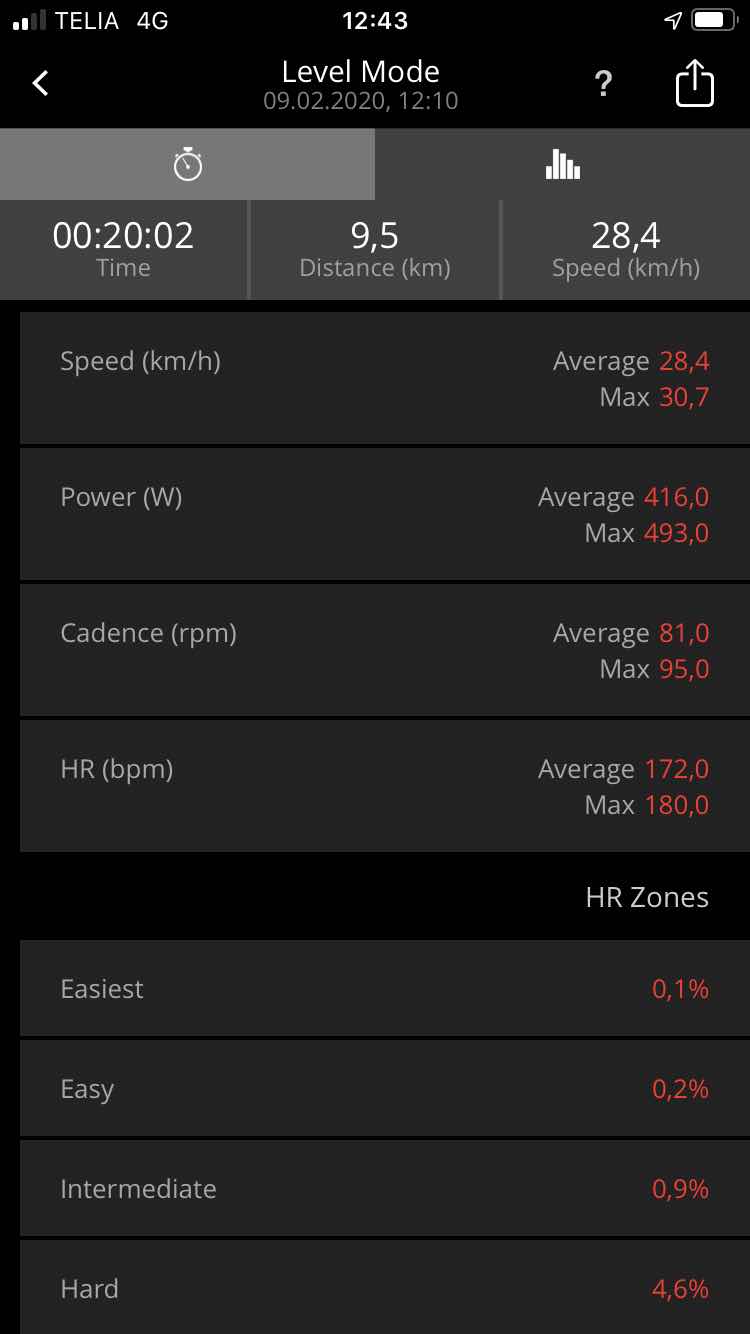The image size is (750, 1334).
Task: Open the help question mark
Action: point(603,85)
